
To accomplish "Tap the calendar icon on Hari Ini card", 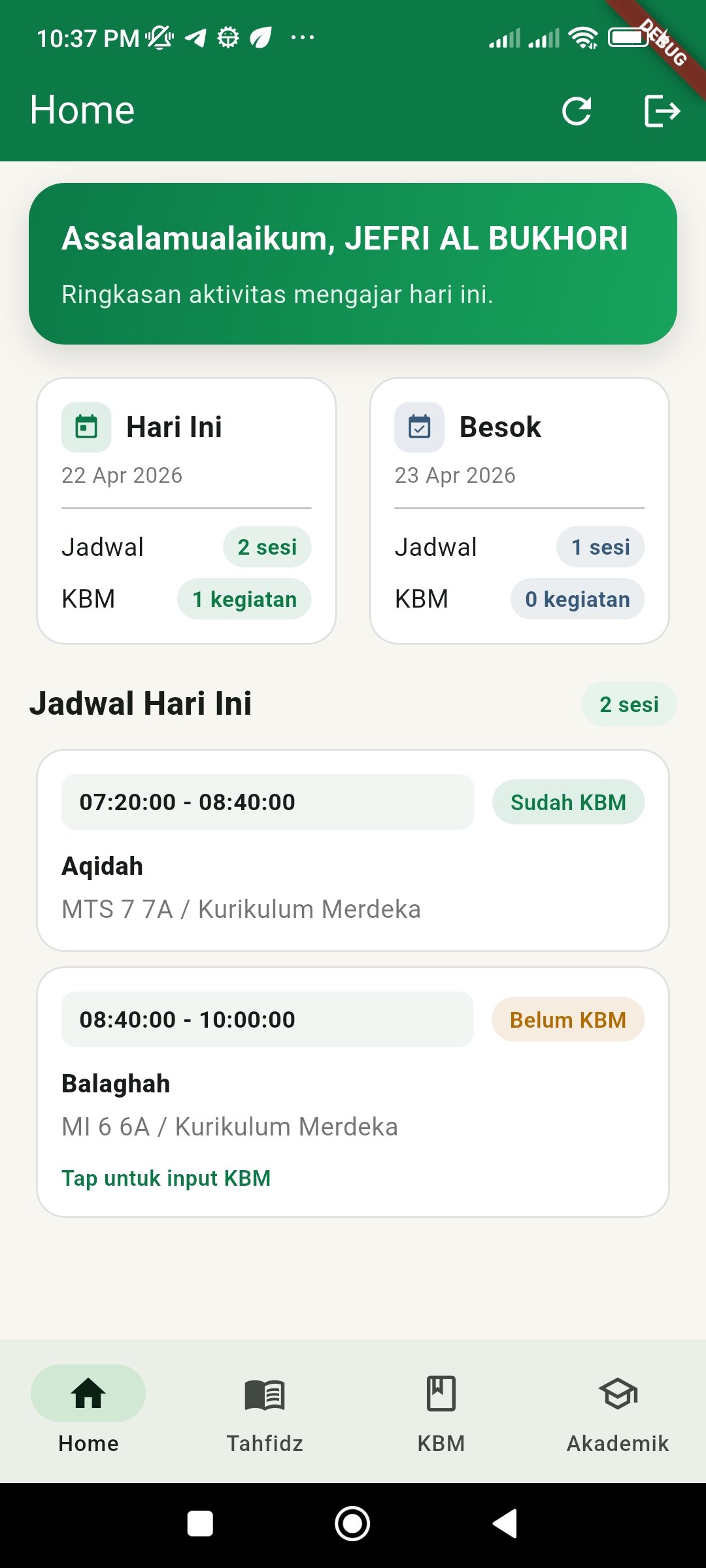I will 86,427.
